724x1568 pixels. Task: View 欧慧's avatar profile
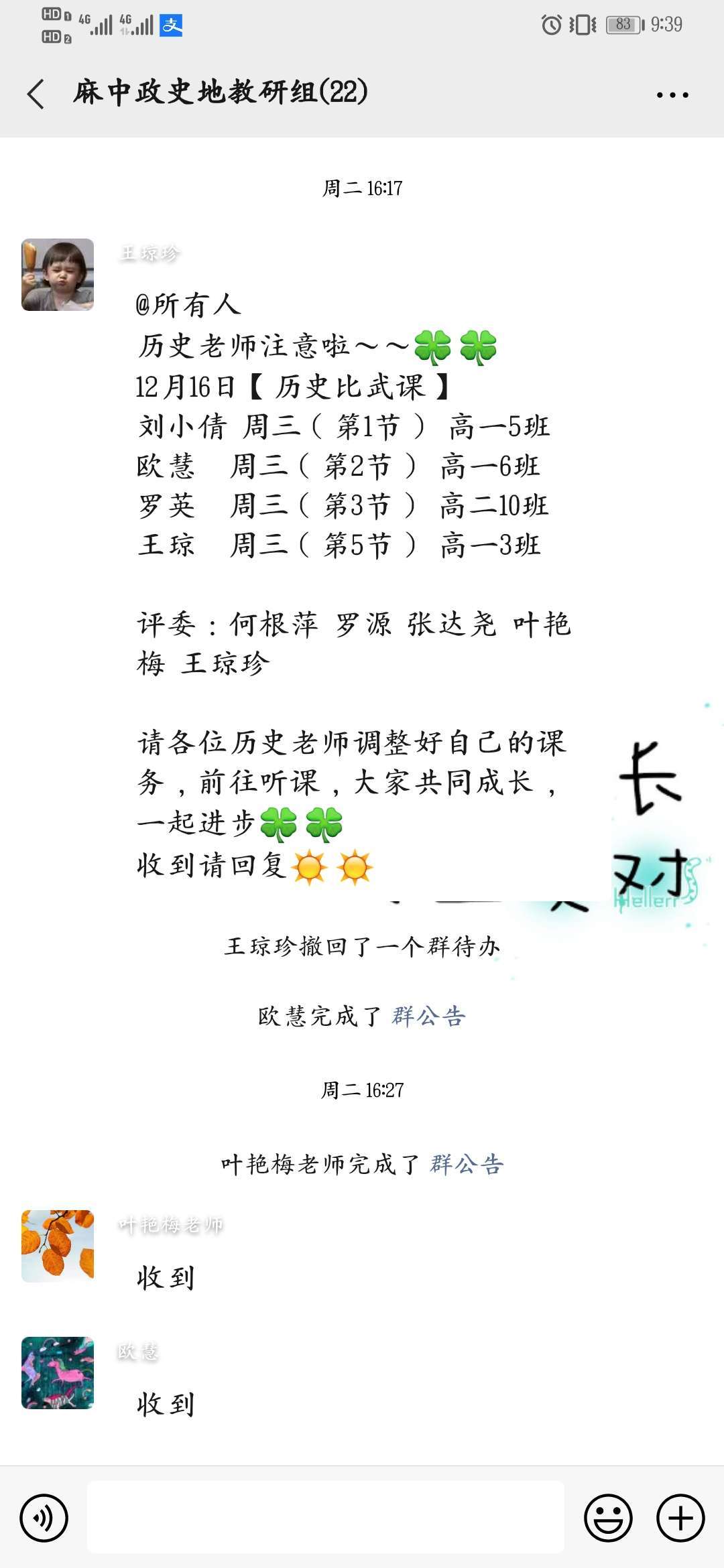click(x=58, y=1373)
